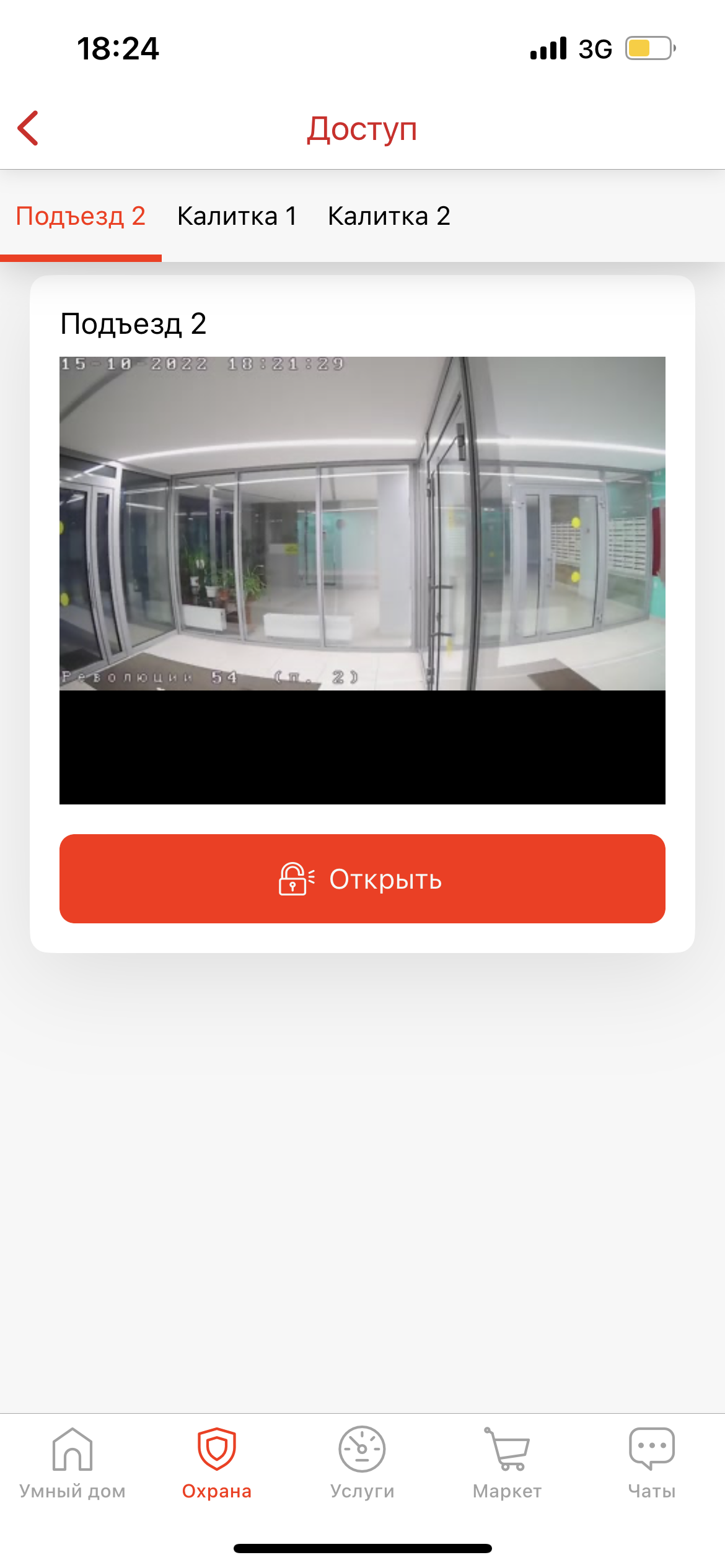This screenshot has width=725, height=1568.
Task: Tap the Открыть button to unlock the door
Action: coord(362,879)
